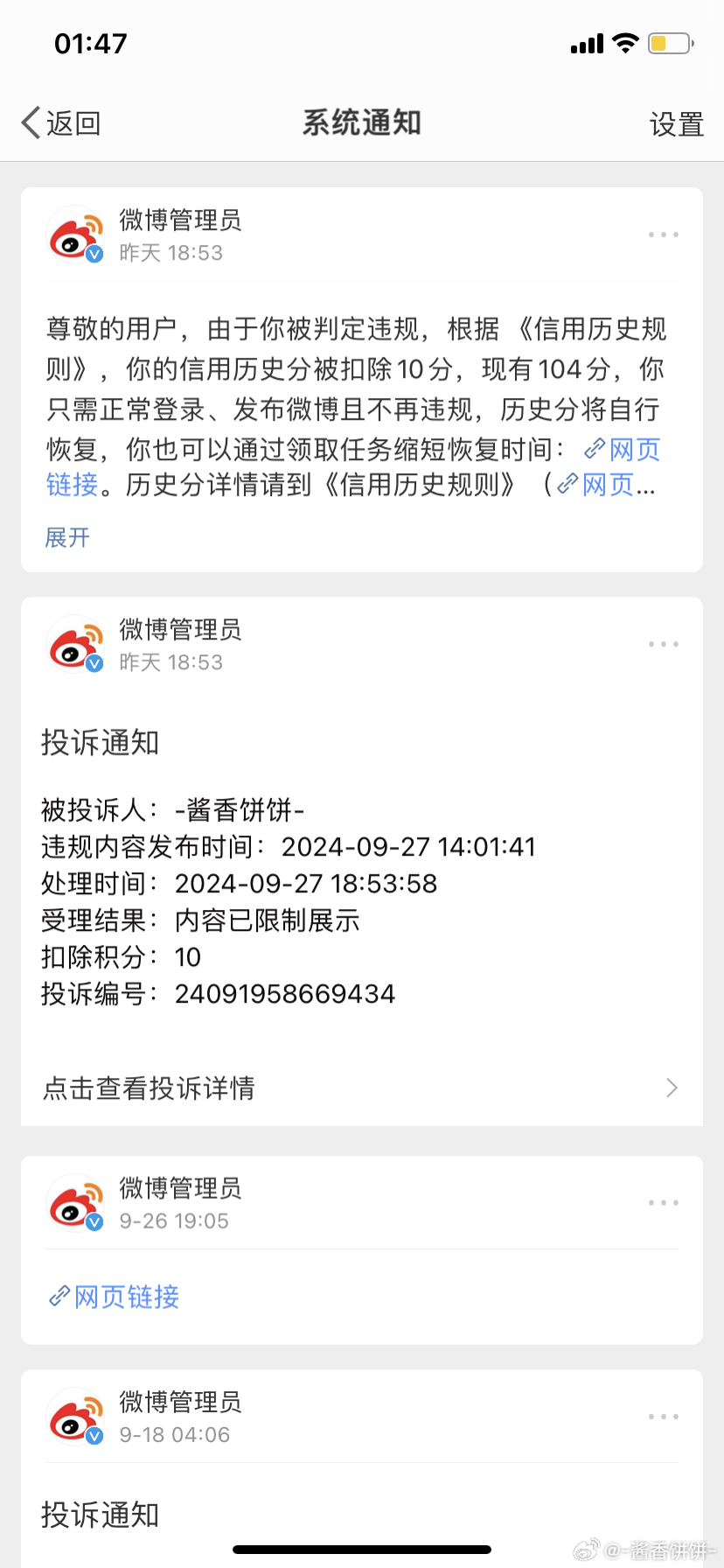
Task: Expand the first message with 展开
Action: click(67, 537)
